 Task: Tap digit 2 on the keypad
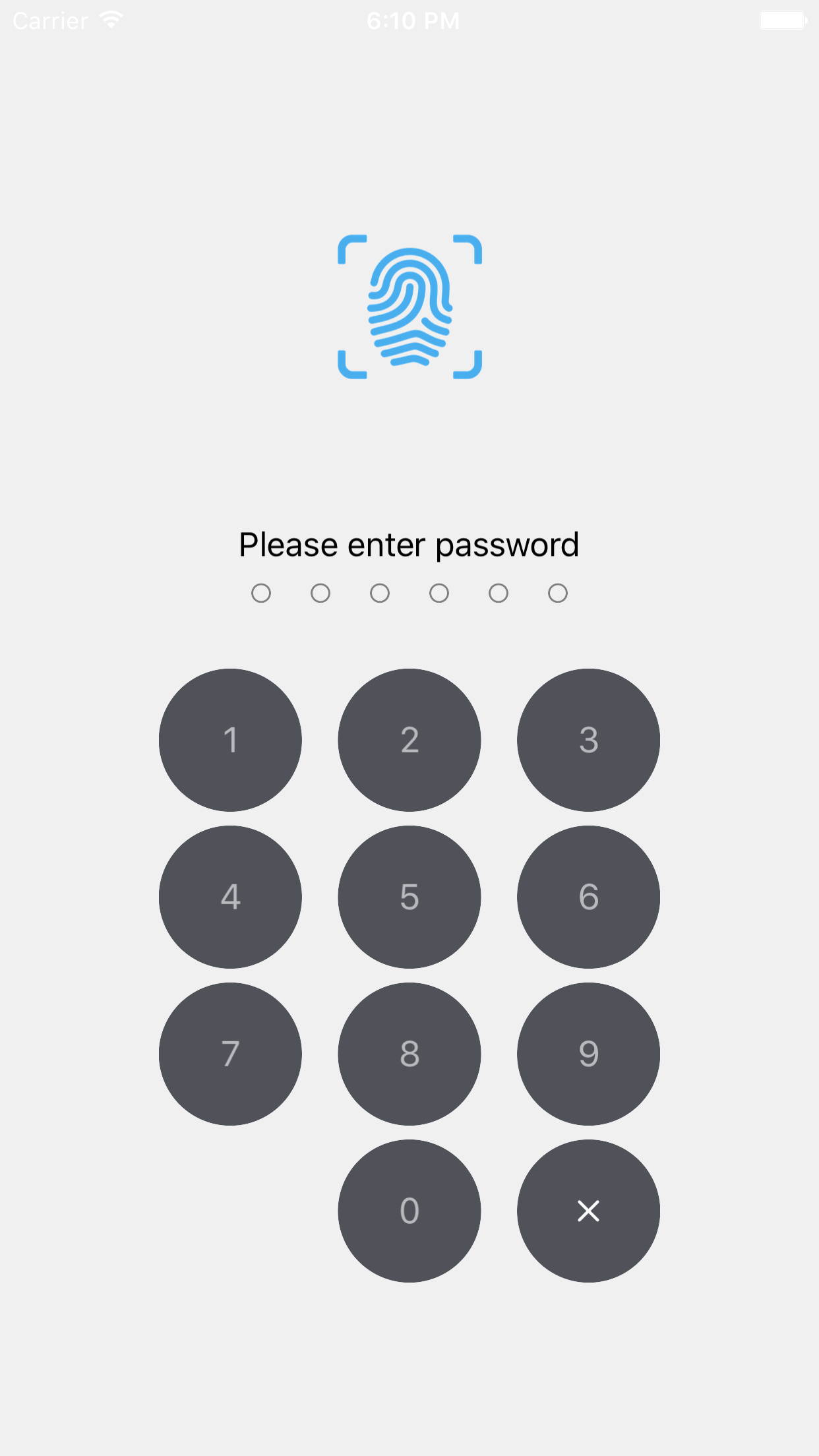[x=409, y=741]
